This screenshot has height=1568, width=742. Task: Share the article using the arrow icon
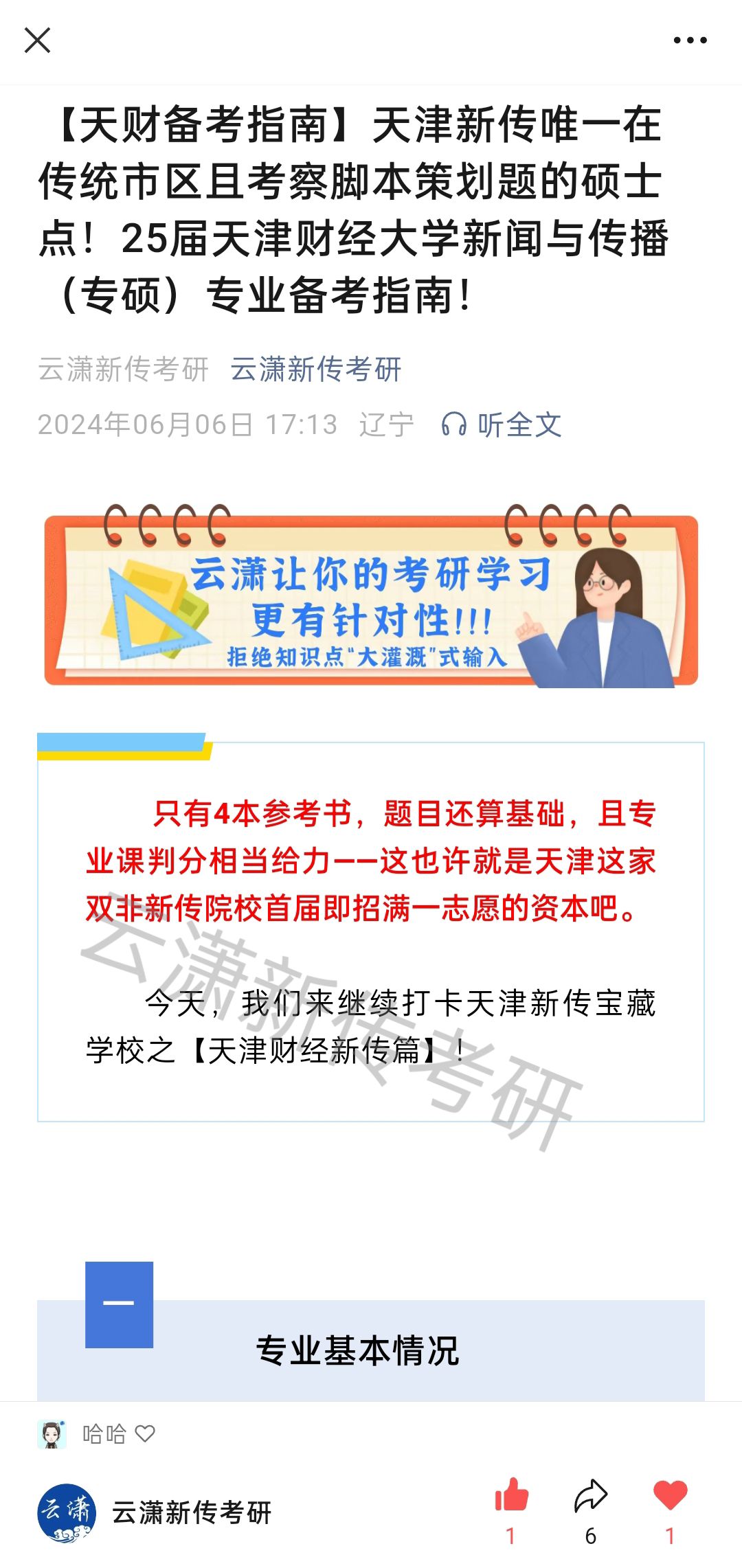coord(591,1496)
